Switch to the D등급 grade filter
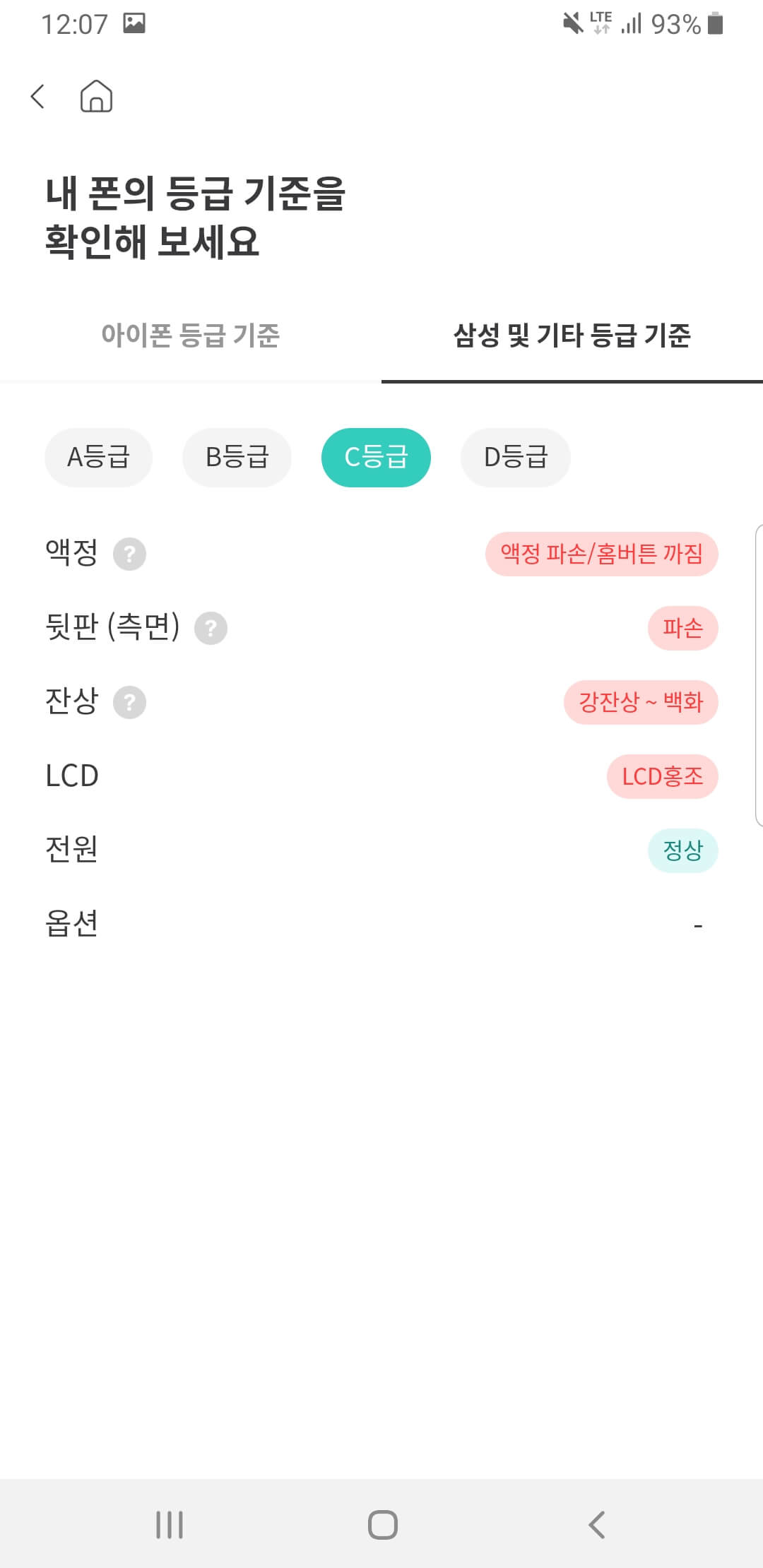The height and width of the screenshot is (1568, 763). 515,457
